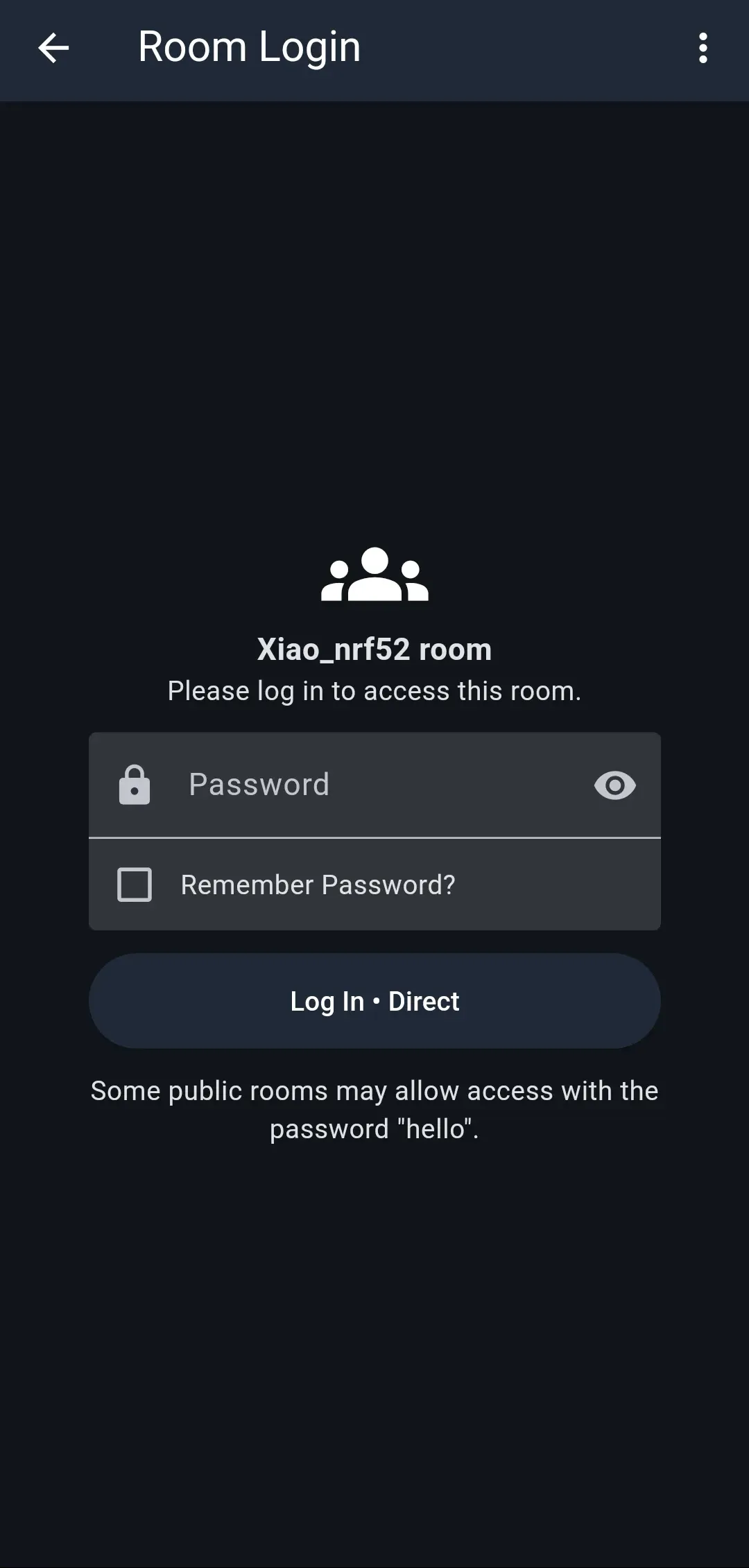The width and height of the screenshot is (749, 1568).
Task: Tap Log In · Direct button
Action: click(x=374, y=1001)
